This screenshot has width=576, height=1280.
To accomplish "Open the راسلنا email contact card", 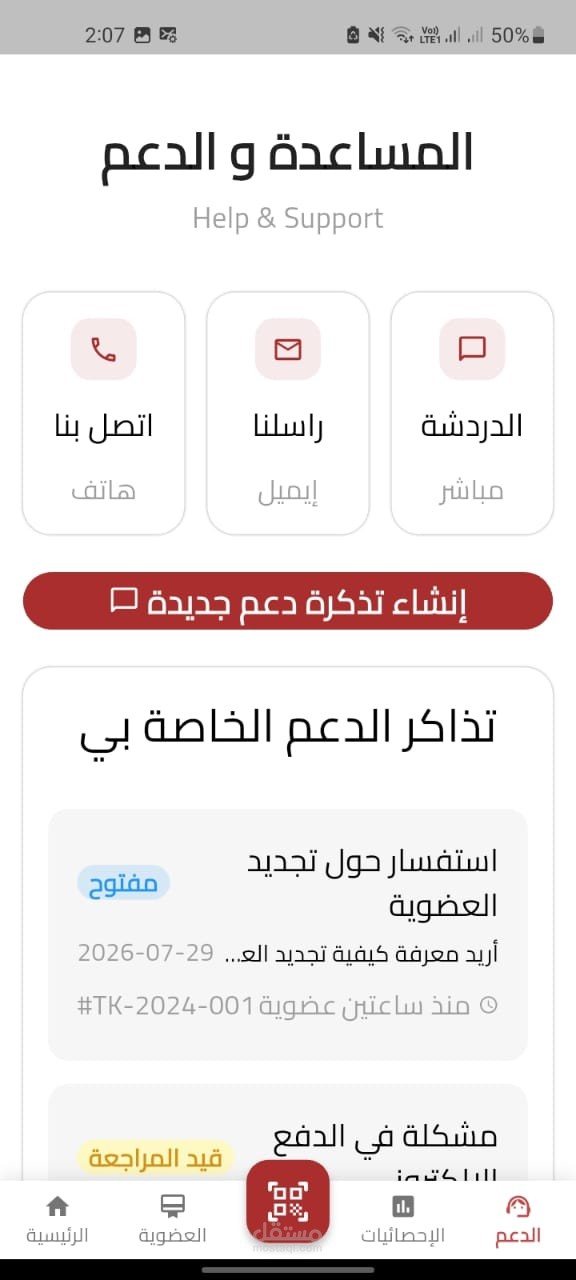I will coord(288,413).
